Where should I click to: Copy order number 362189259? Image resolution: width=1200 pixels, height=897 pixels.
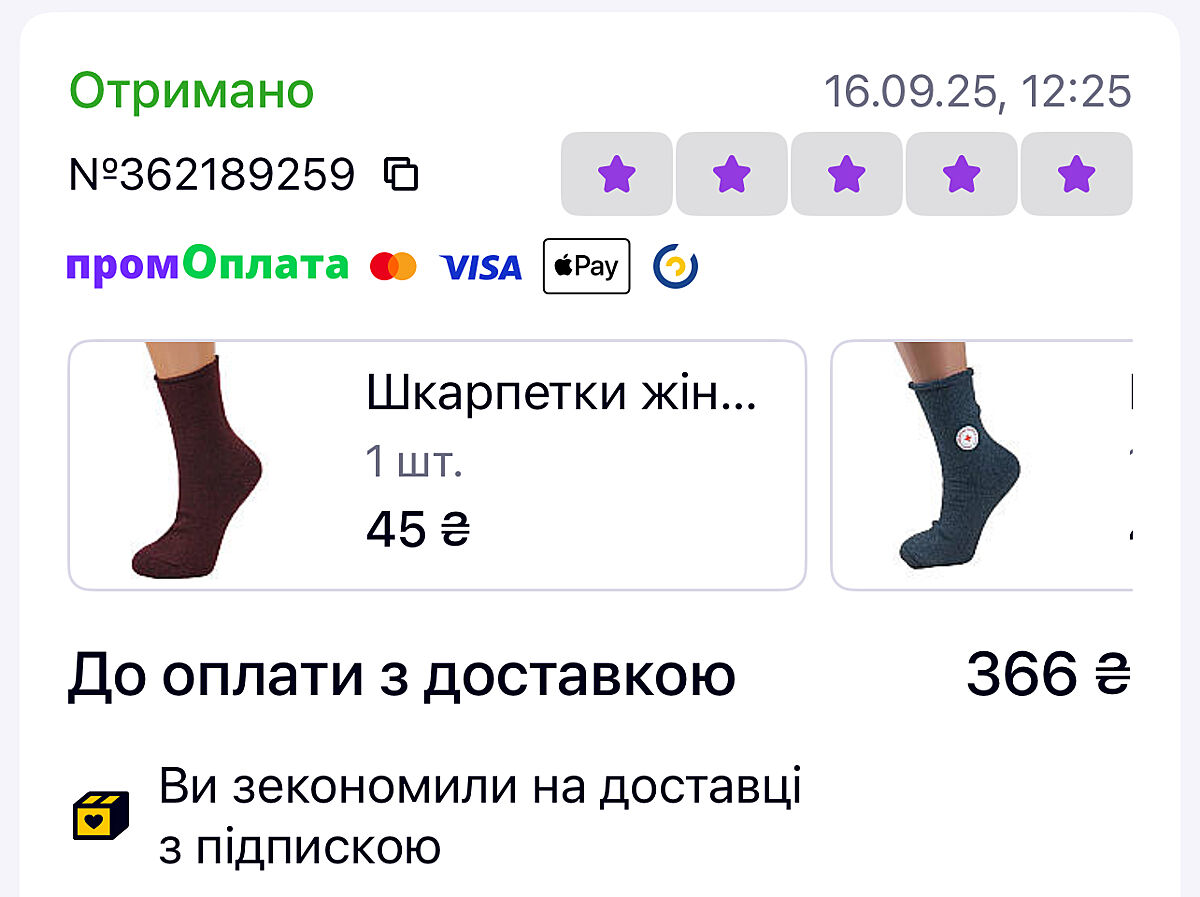(x=401, y=175)
